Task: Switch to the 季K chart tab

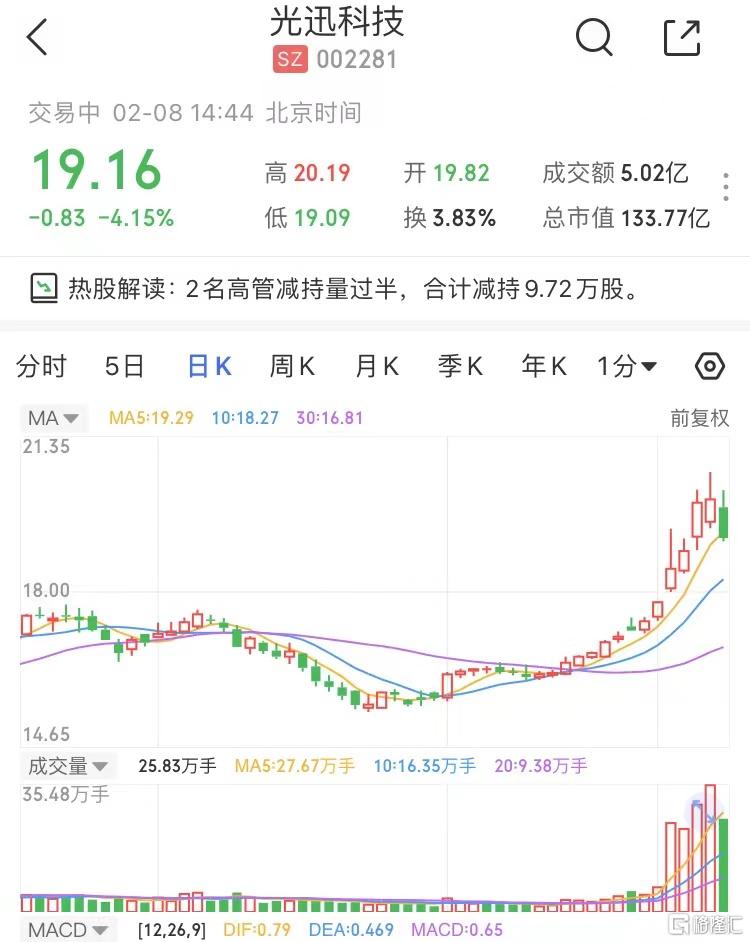Action: (x=460, y=367)
